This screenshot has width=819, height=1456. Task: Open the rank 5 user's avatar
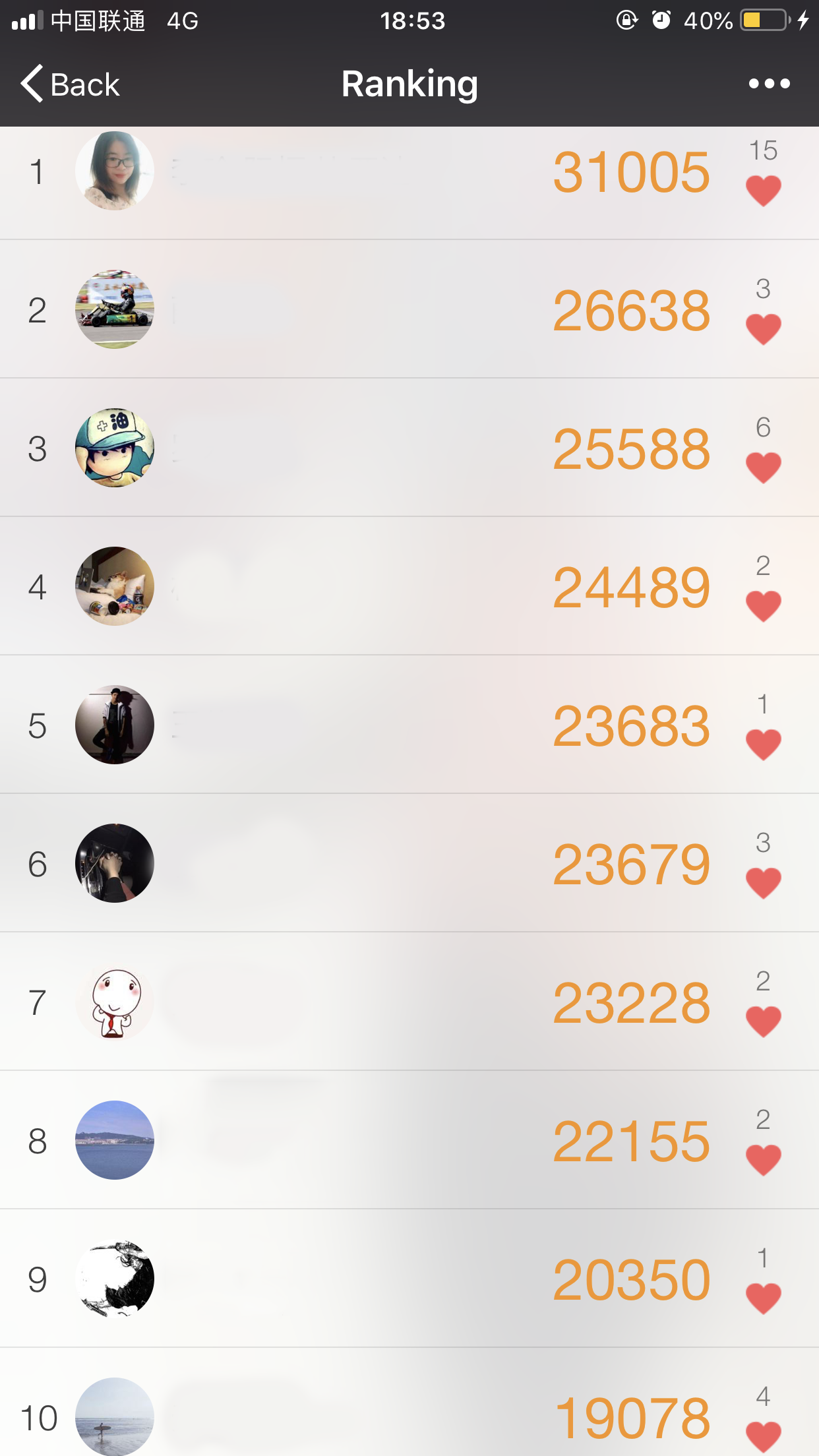pos(115,725)
